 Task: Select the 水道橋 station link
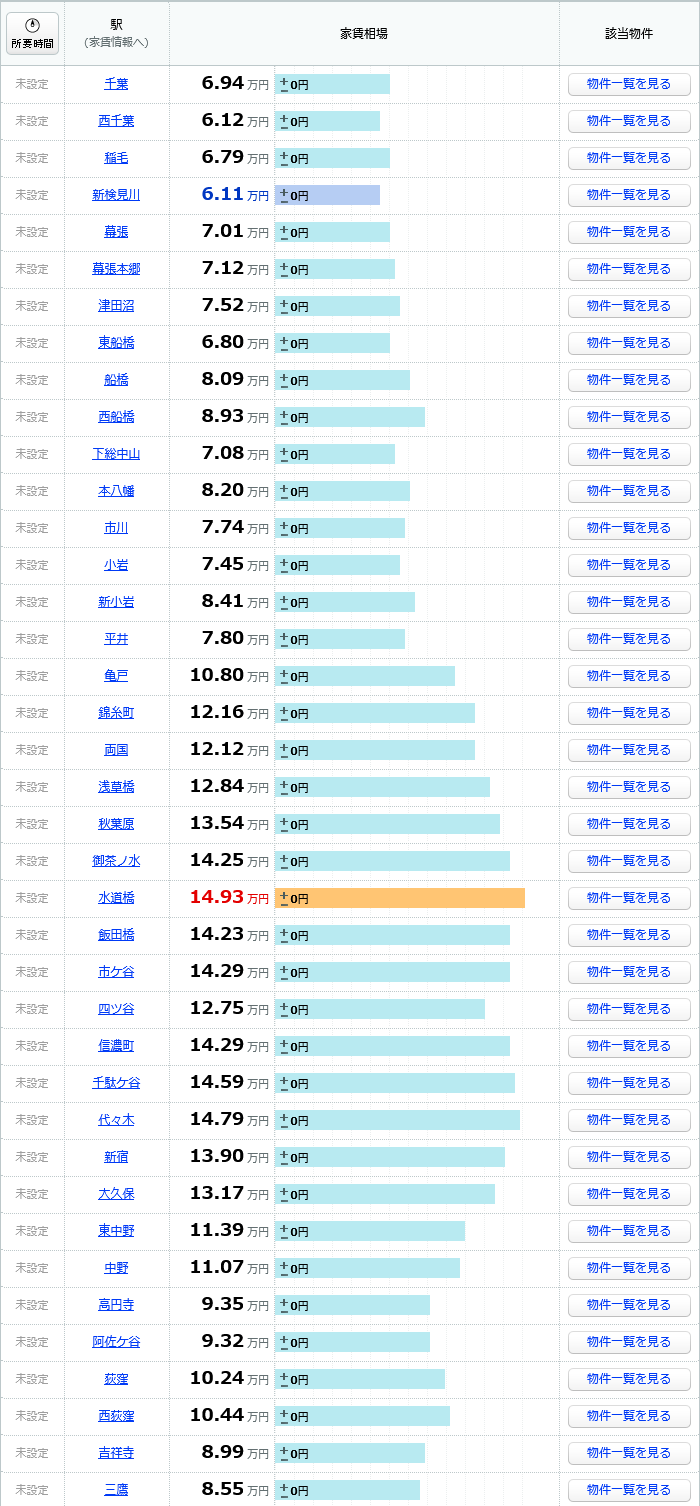coord(116,898)
